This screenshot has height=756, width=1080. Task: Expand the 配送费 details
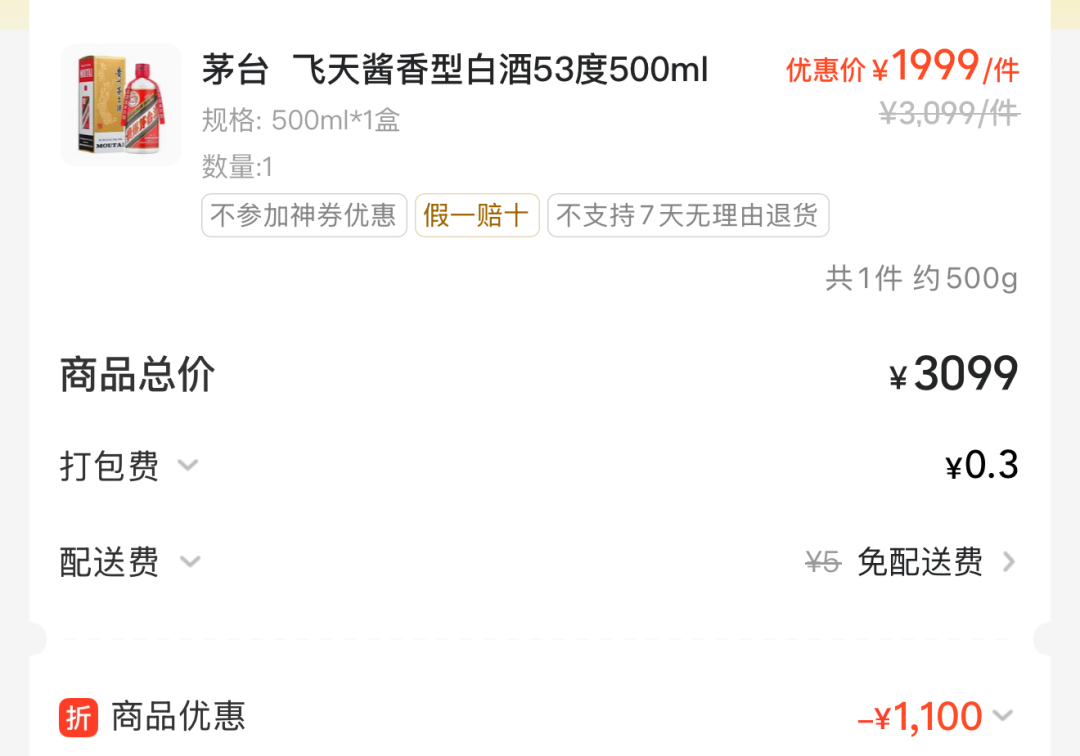(x=189, y=562)
